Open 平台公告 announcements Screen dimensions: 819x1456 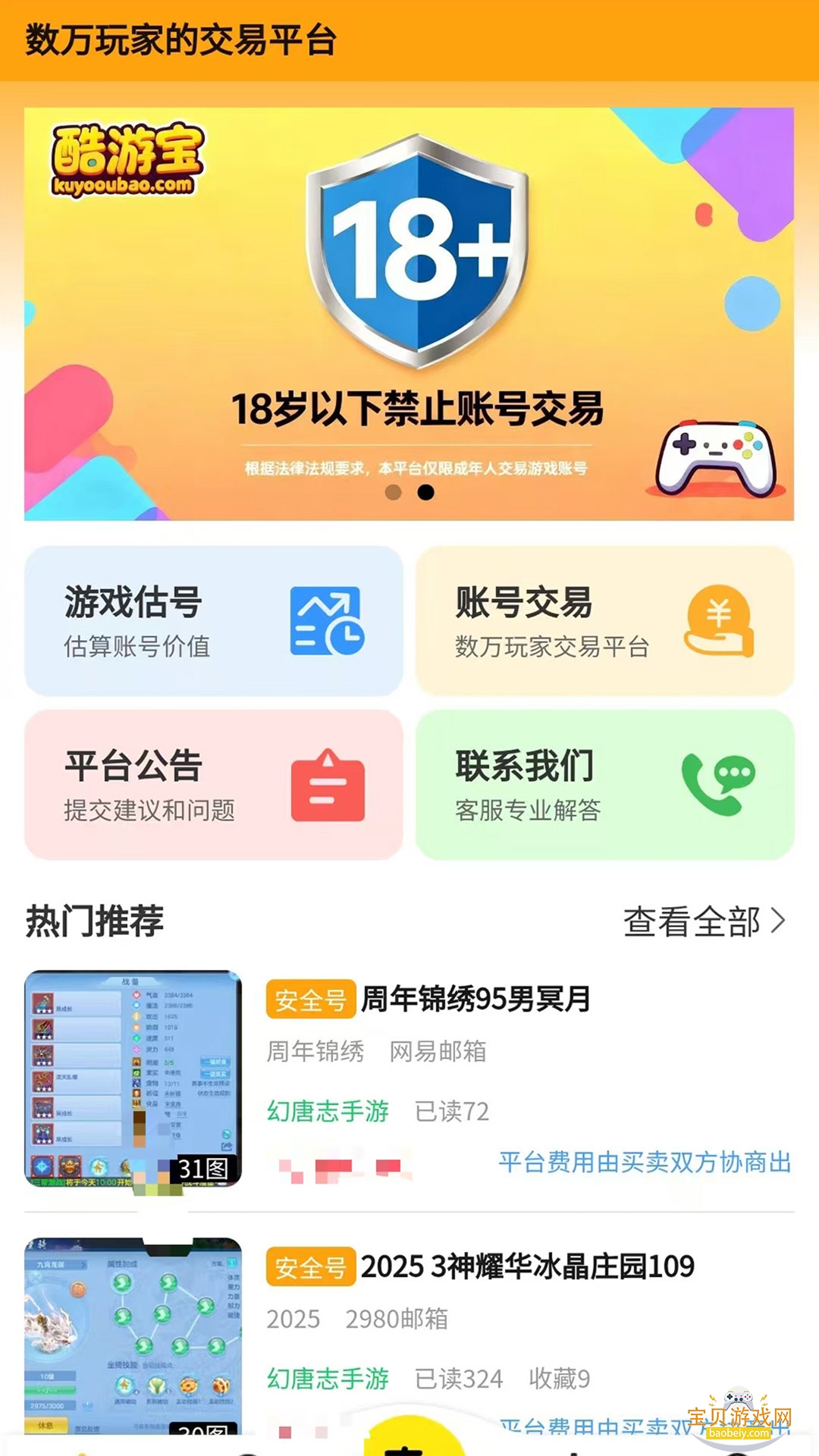(214, 784)
